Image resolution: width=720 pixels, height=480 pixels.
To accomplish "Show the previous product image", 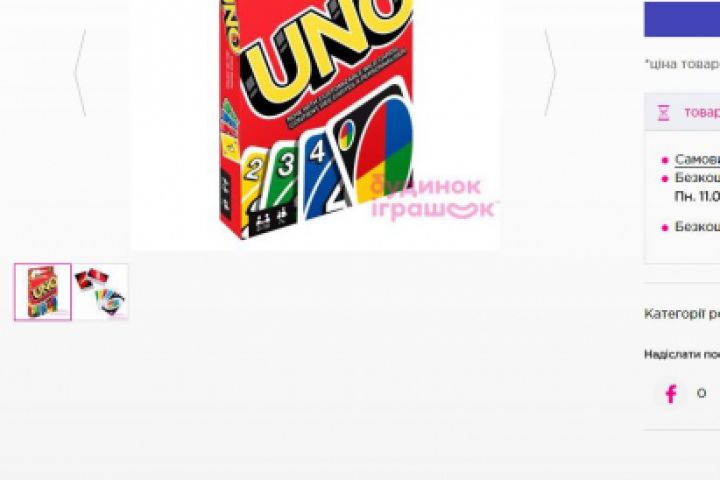I will pyautogui.click(x=81, y=72).
